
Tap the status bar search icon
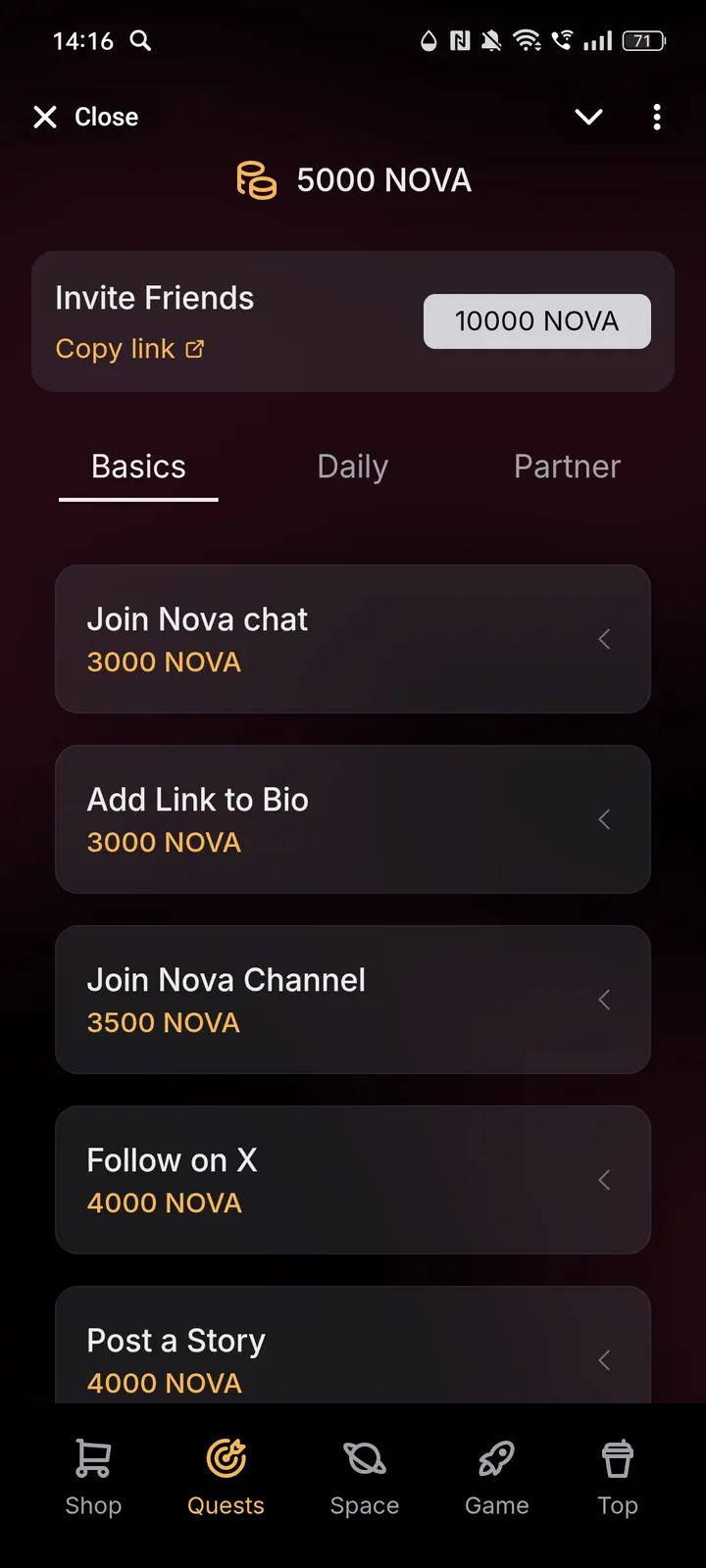pos(140,41)
